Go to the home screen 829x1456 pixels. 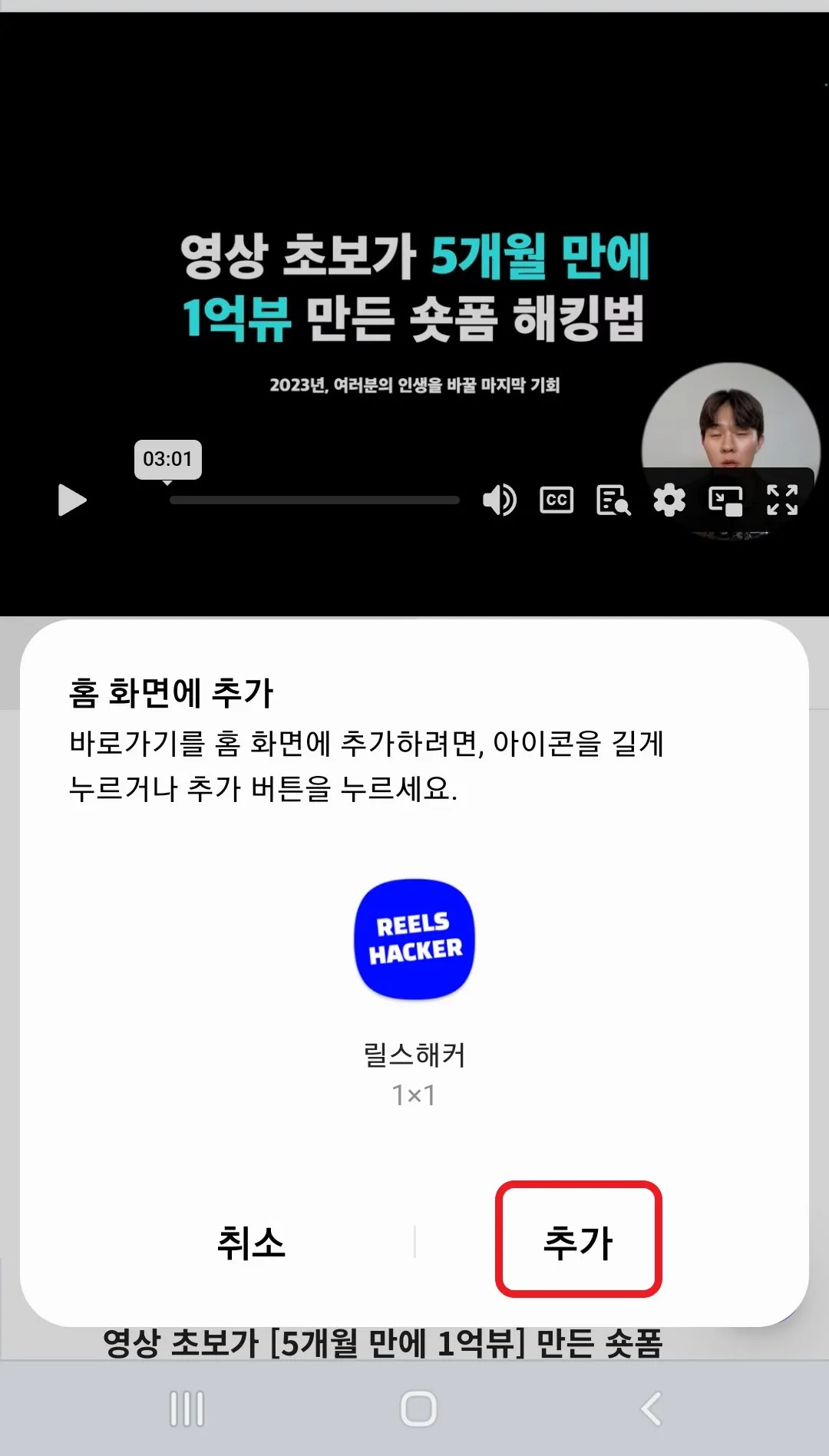click(418, 1408)
